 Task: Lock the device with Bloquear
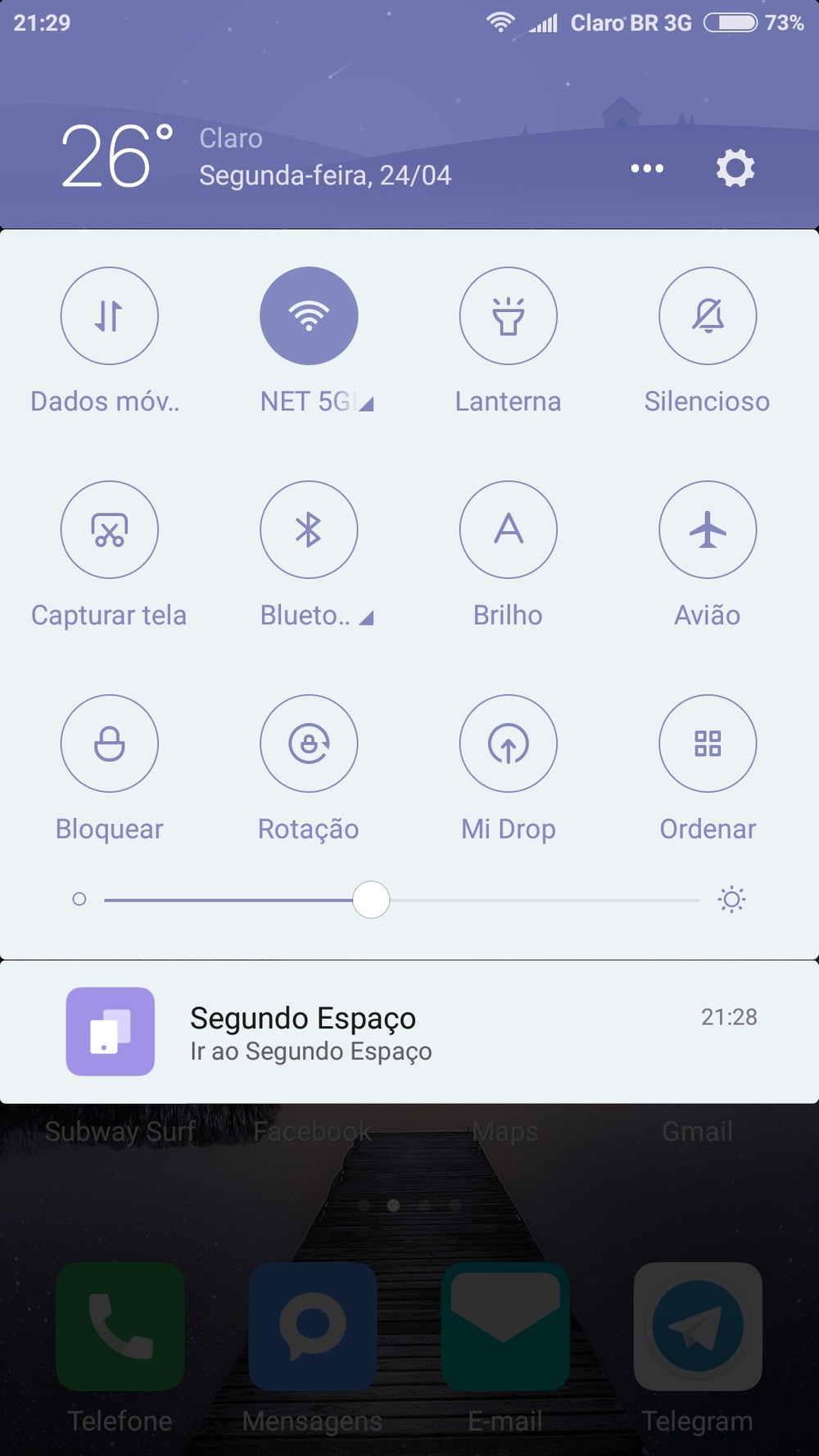pos(109,744)
